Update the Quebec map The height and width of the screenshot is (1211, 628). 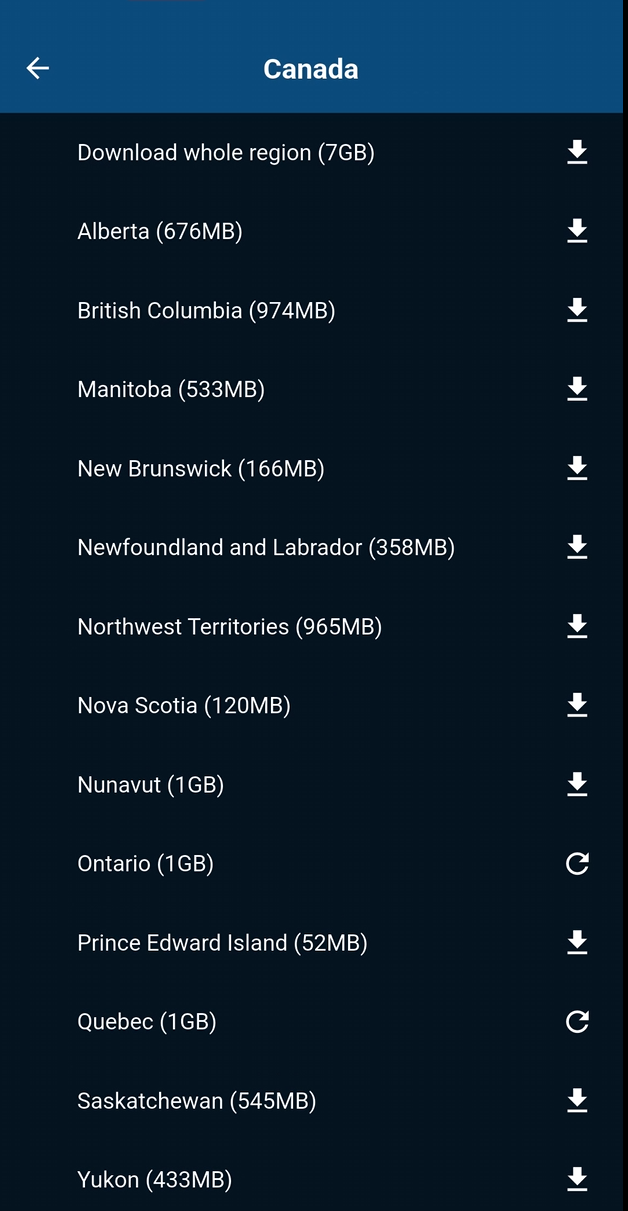point(577,1021)
